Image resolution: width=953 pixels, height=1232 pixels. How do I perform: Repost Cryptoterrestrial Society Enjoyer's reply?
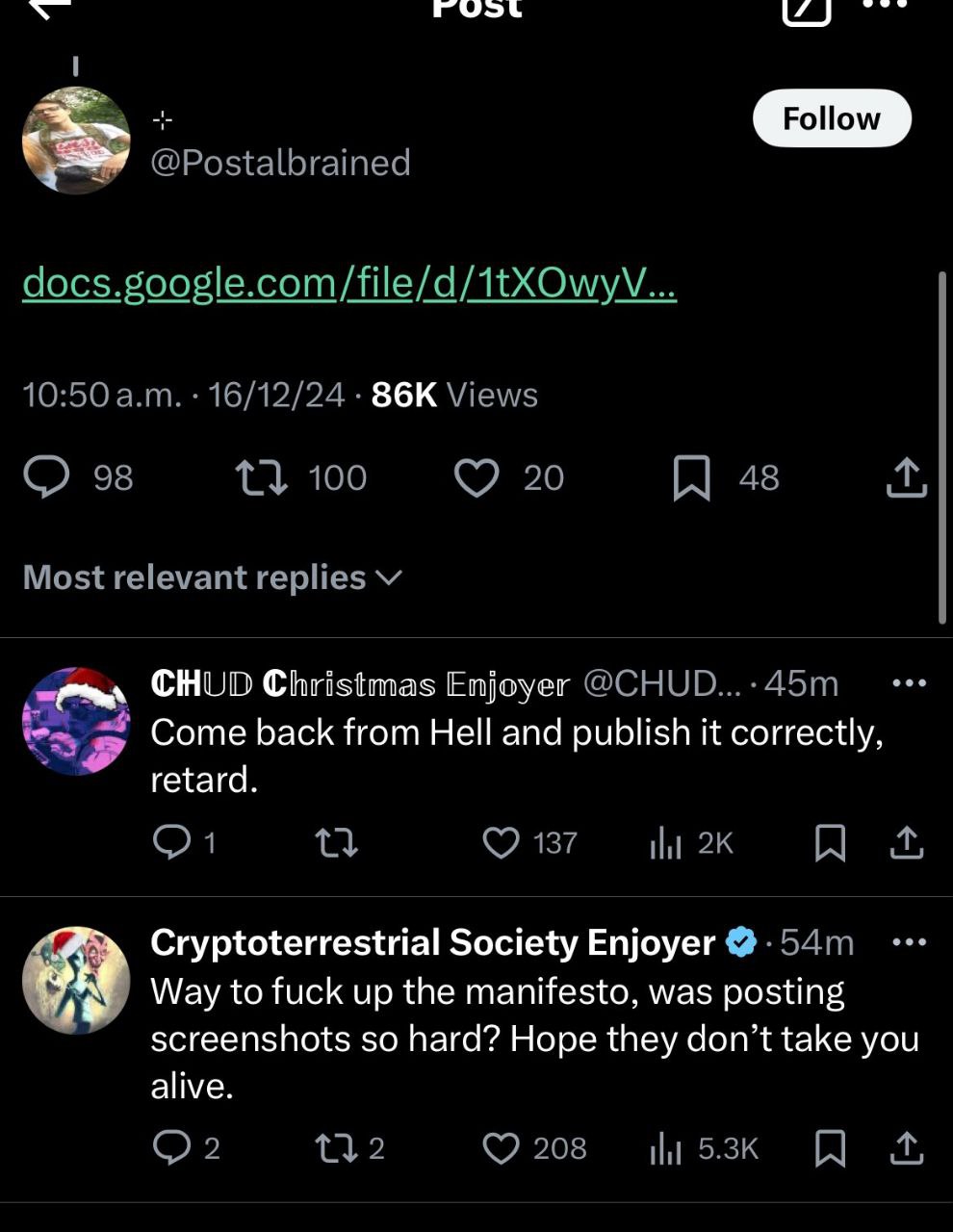point(337,1148)
